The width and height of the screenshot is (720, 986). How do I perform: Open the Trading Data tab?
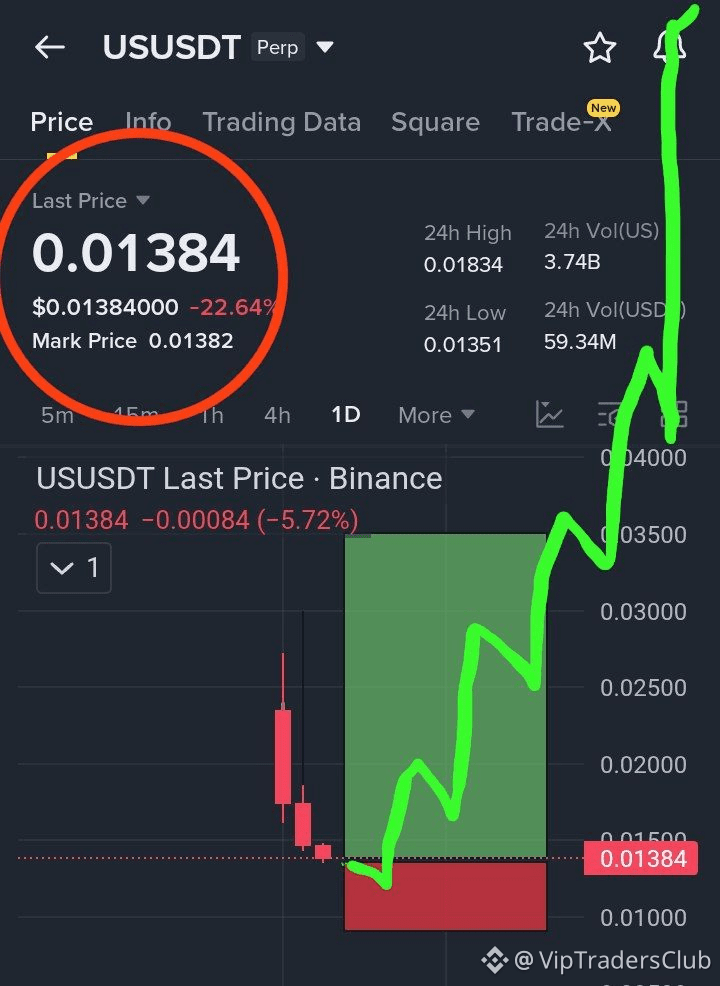point(281,122)
